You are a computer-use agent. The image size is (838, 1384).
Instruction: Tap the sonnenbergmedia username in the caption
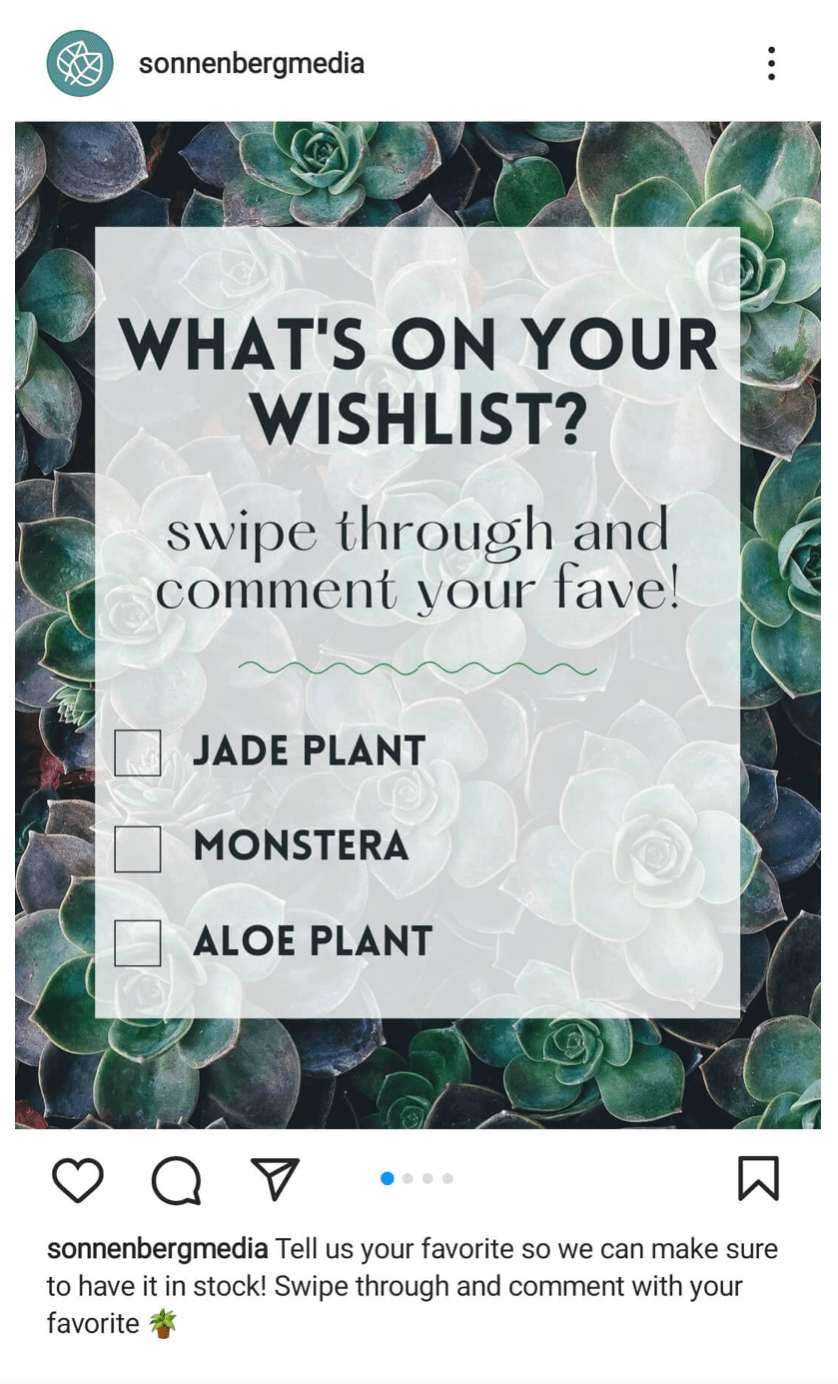coord(157,1249)
